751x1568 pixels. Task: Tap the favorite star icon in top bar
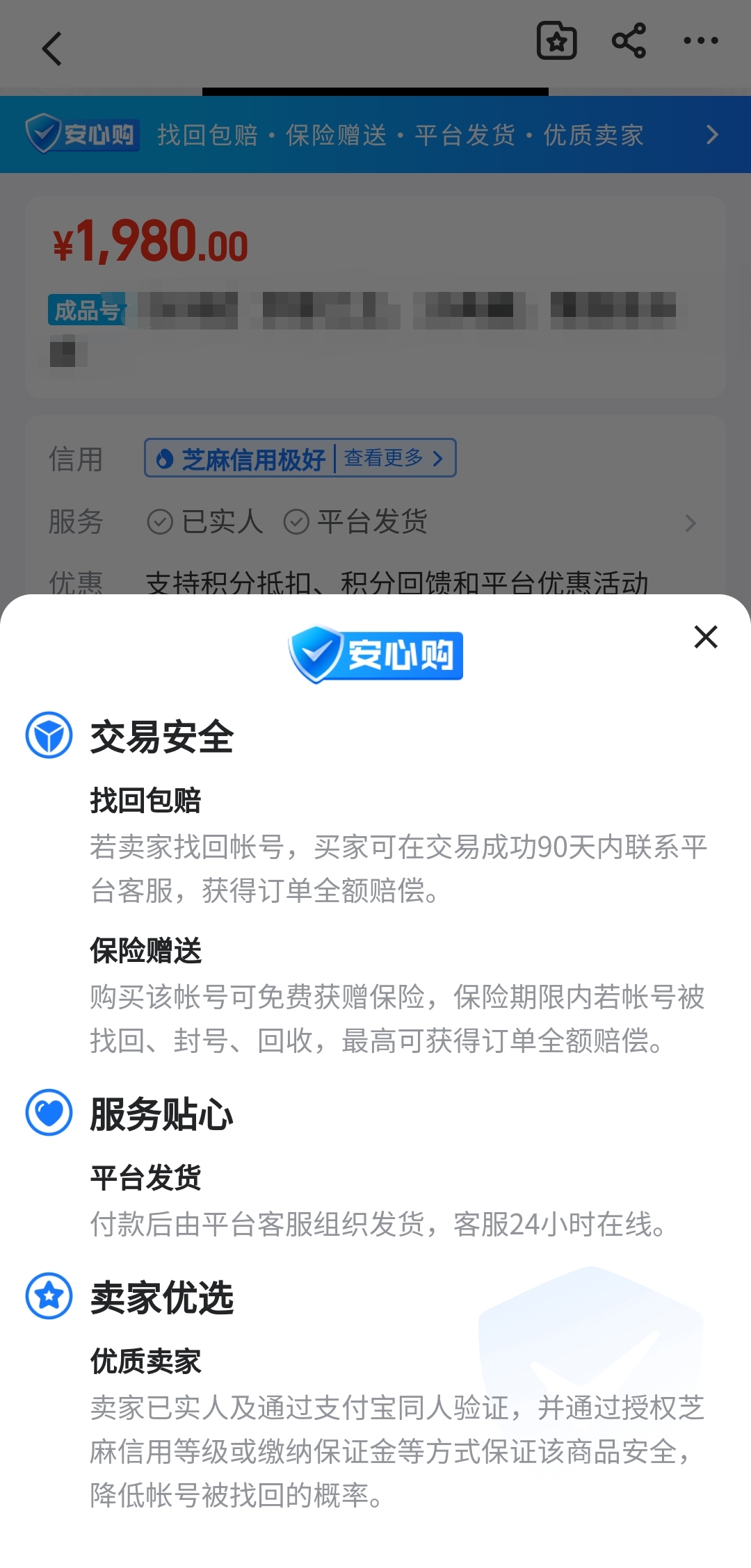click(x=556, y=42)
